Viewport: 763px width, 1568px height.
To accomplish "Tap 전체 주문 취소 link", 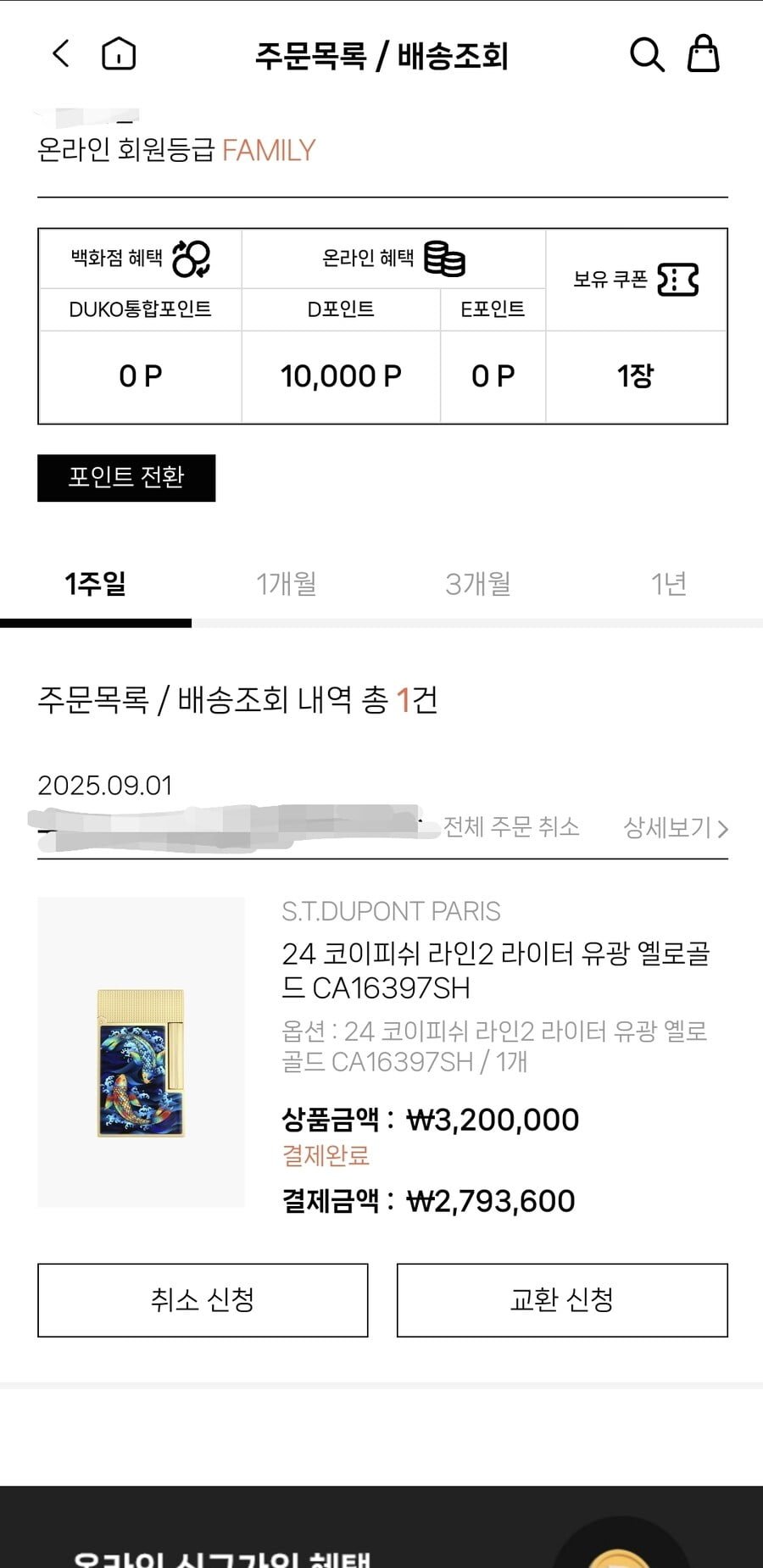I will [x=511, y=827].
